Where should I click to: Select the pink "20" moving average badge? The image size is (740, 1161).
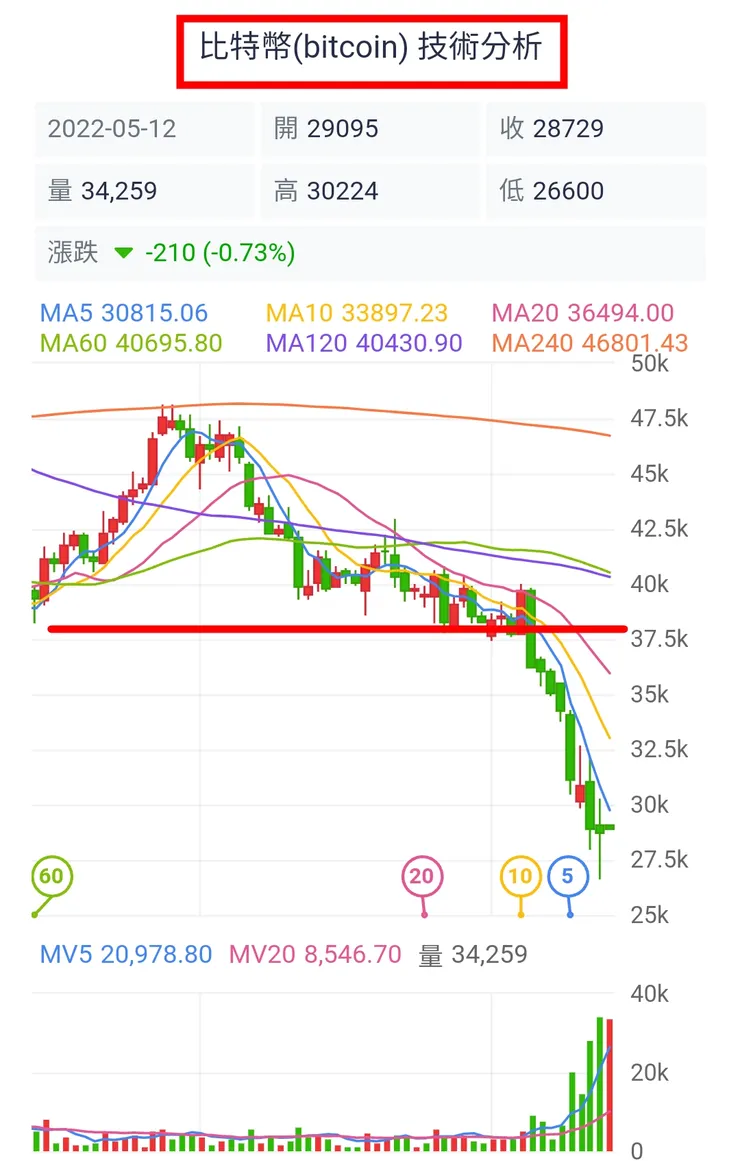422,874
